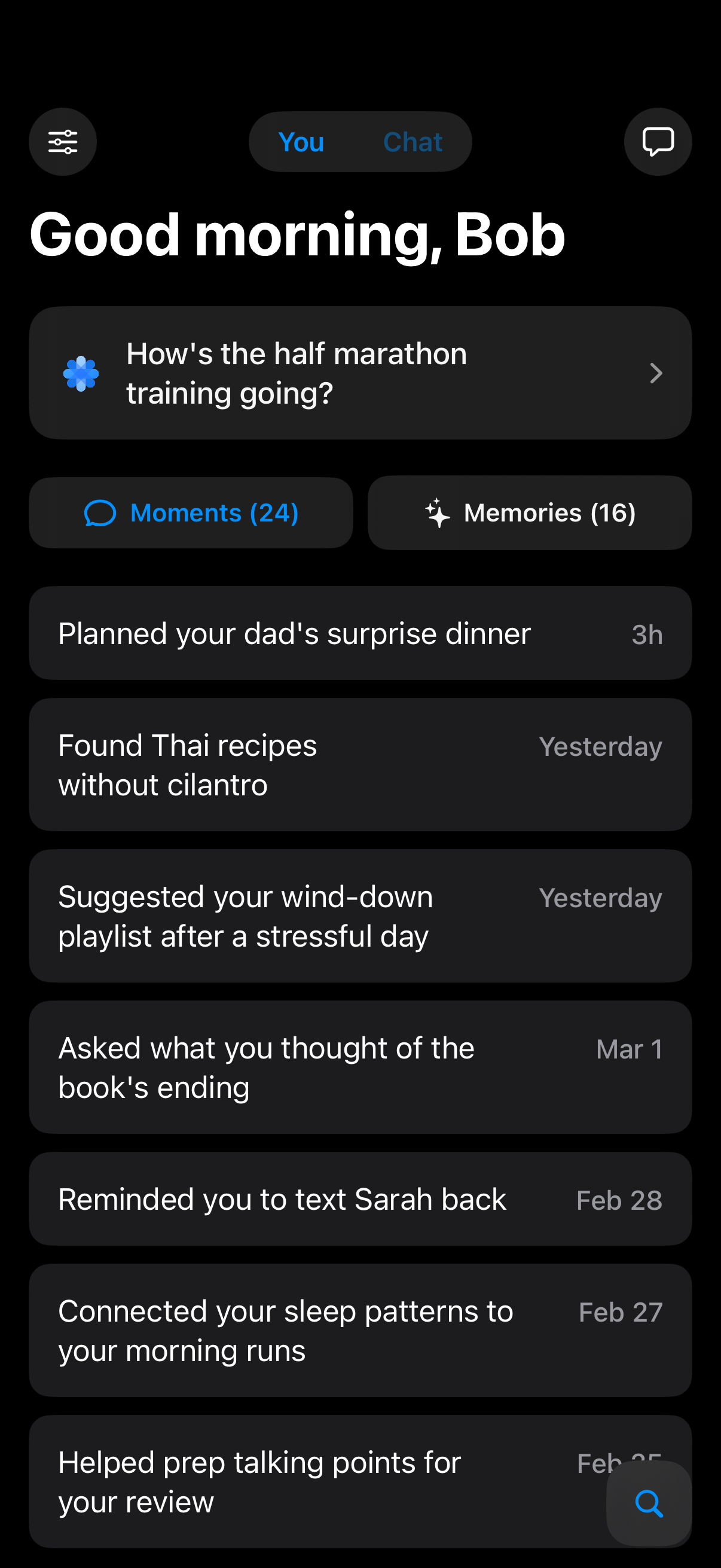Open 'Planned your dad's surprise dinner' moment
This screenshot has width=721, height=1568.
[360, 634]
